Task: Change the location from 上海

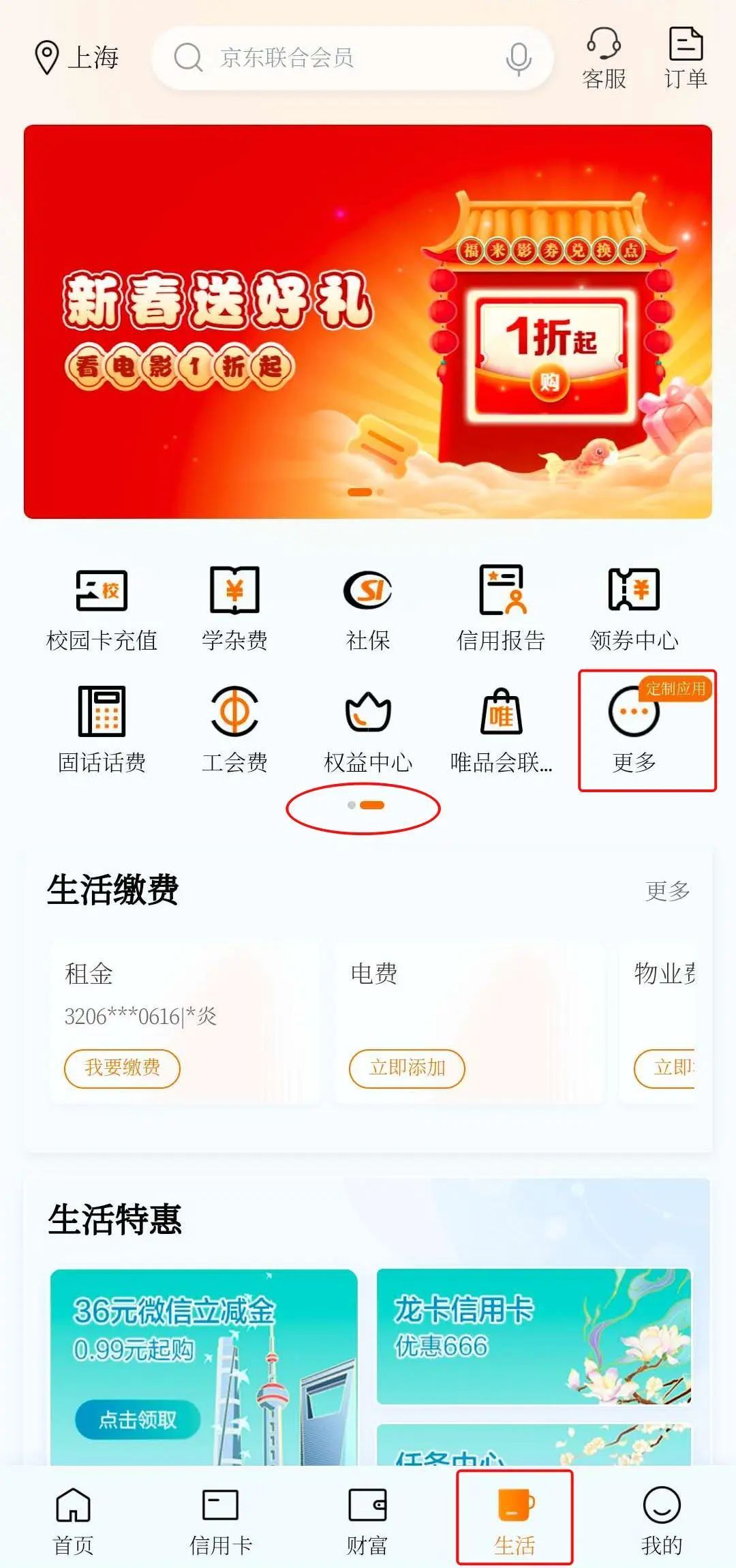Action: click(76, 57)
